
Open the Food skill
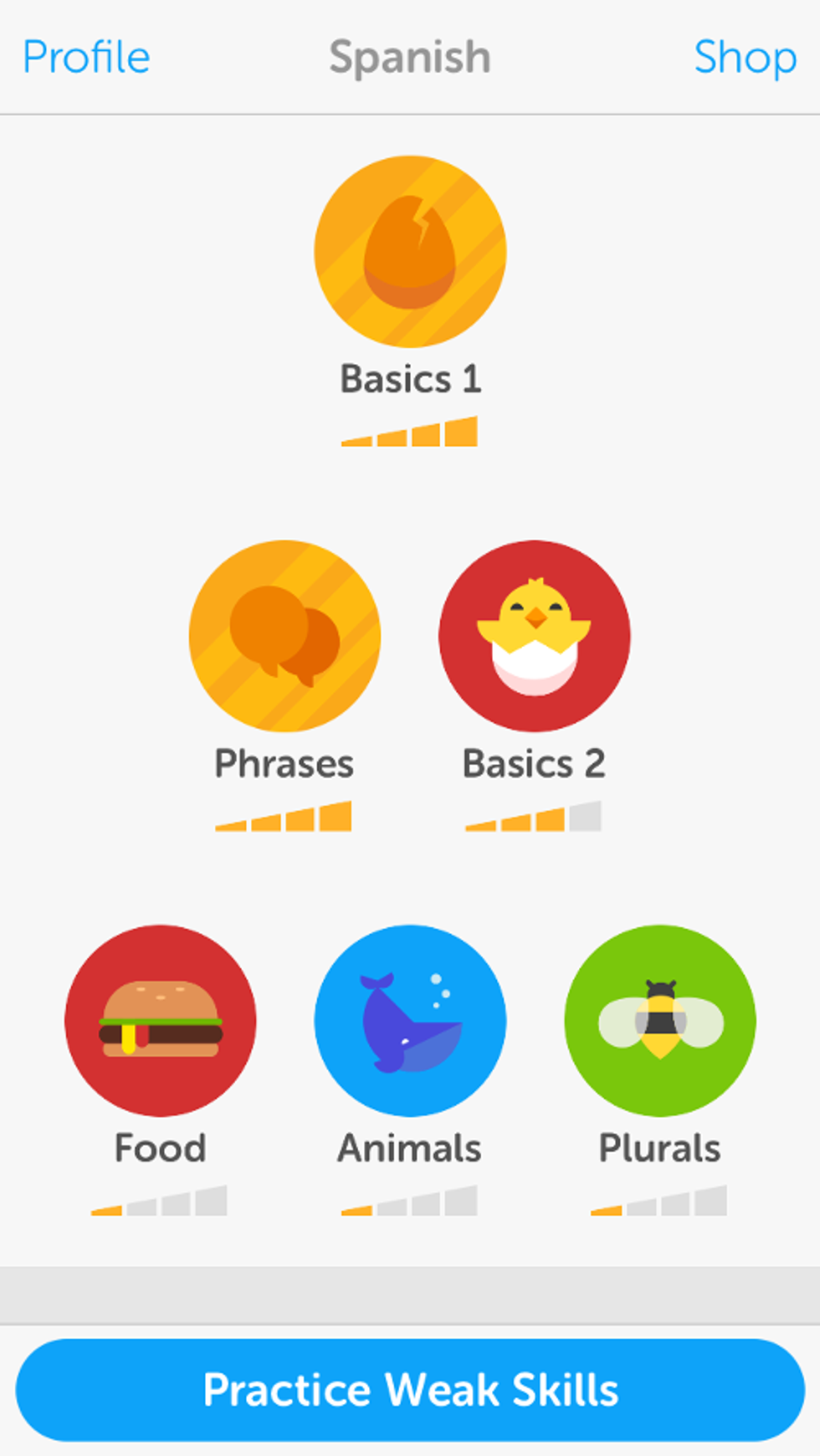(x=161, y=1020)
